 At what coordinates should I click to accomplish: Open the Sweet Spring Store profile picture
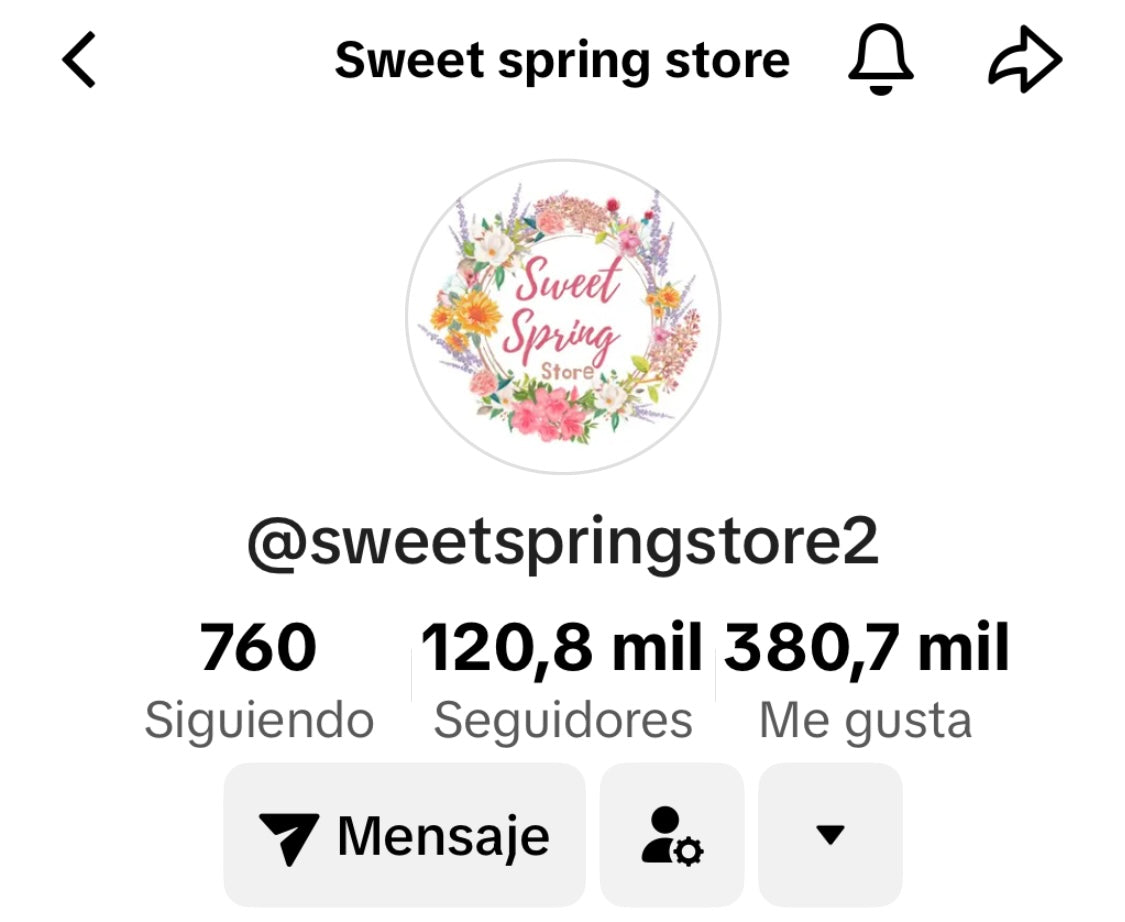pos(562,316)
